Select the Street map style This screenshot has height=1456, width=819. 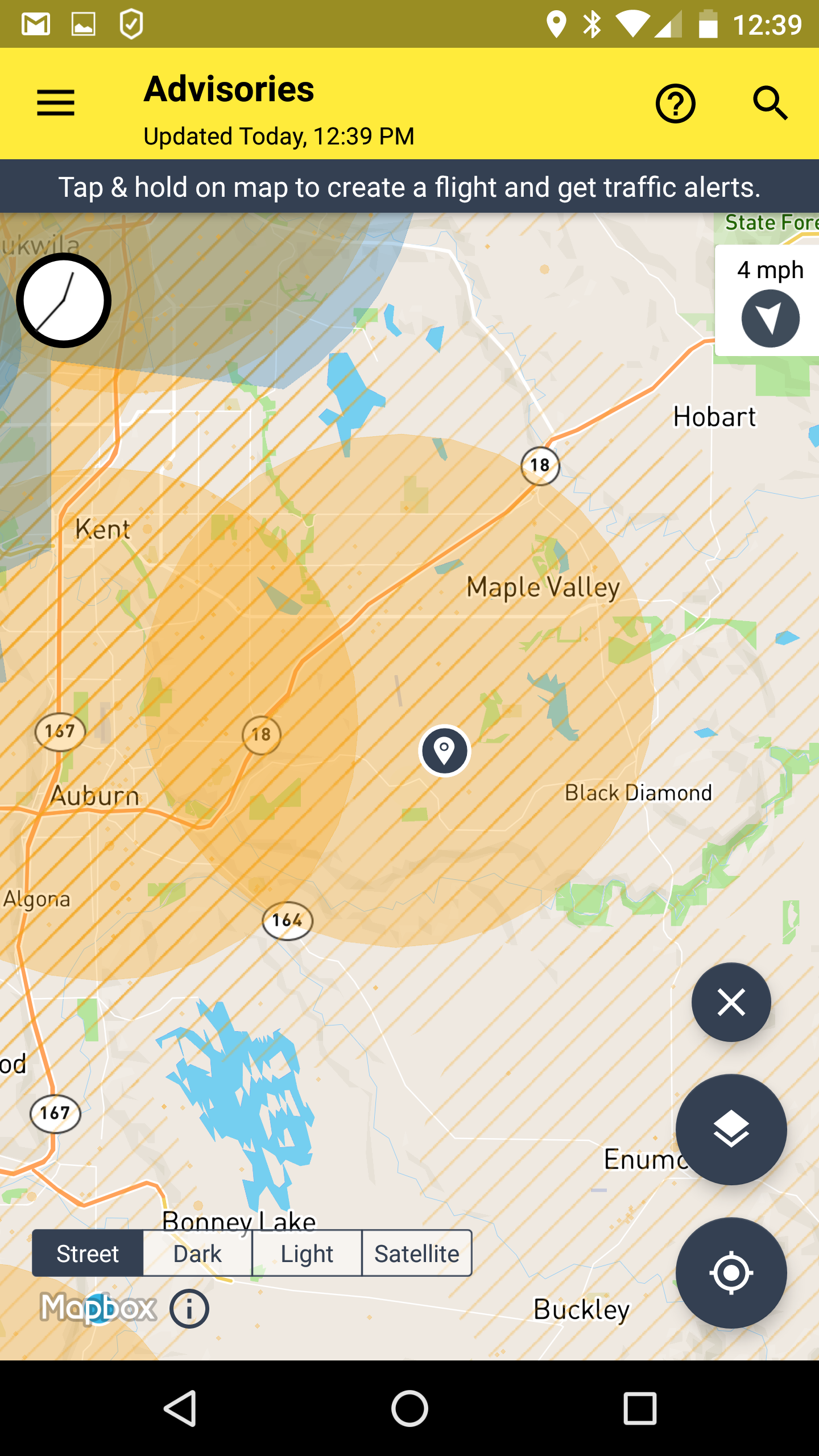pos(88,1254)
